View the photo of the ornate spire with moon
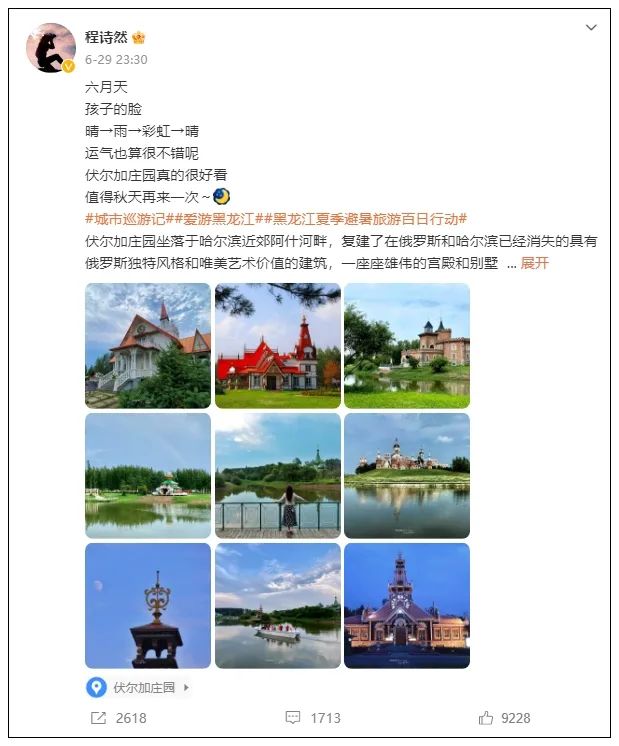619x746 pixels. click(148, 605)
